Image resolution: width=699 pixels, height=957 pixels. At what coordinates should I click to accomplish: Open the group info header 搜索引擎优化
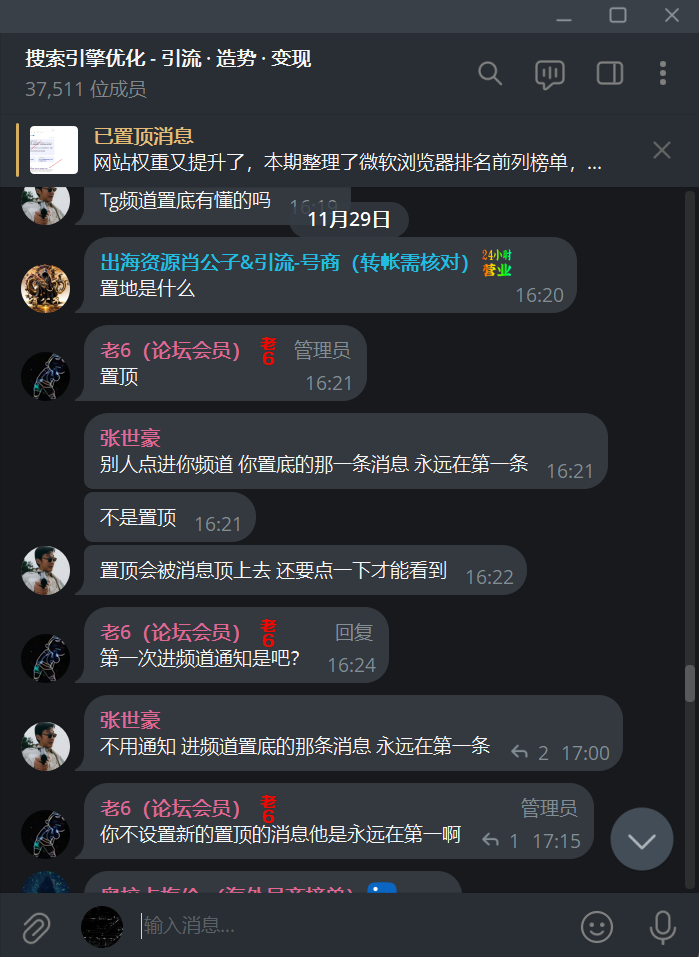click(x=168, y=59)
